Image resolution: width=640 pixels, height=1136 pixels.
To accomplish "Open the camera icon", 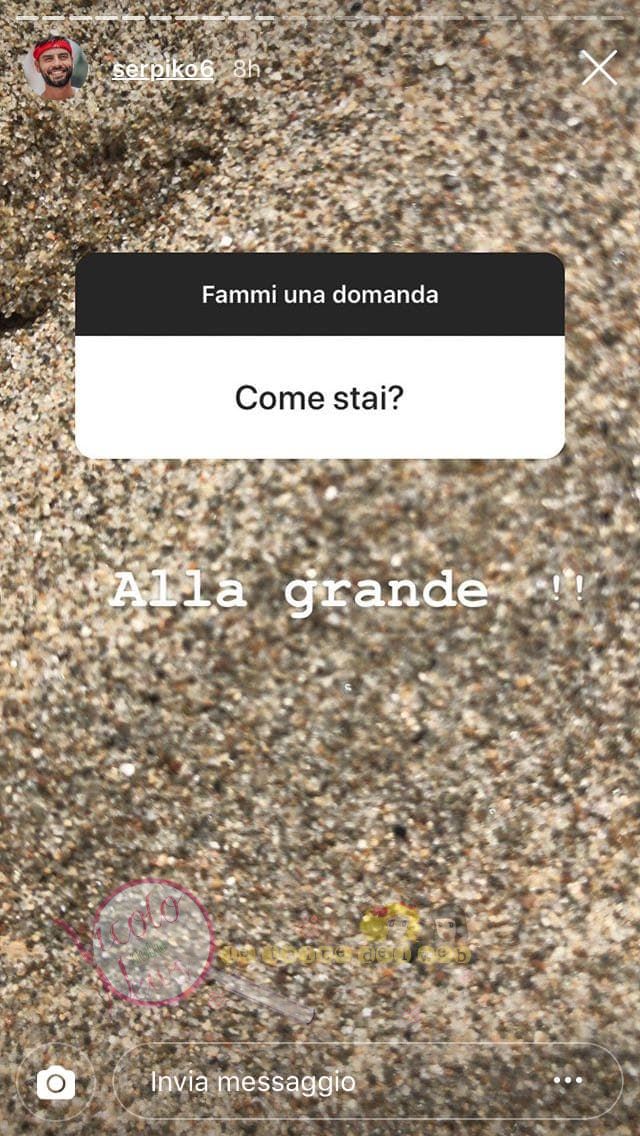I will point(56,1082).
